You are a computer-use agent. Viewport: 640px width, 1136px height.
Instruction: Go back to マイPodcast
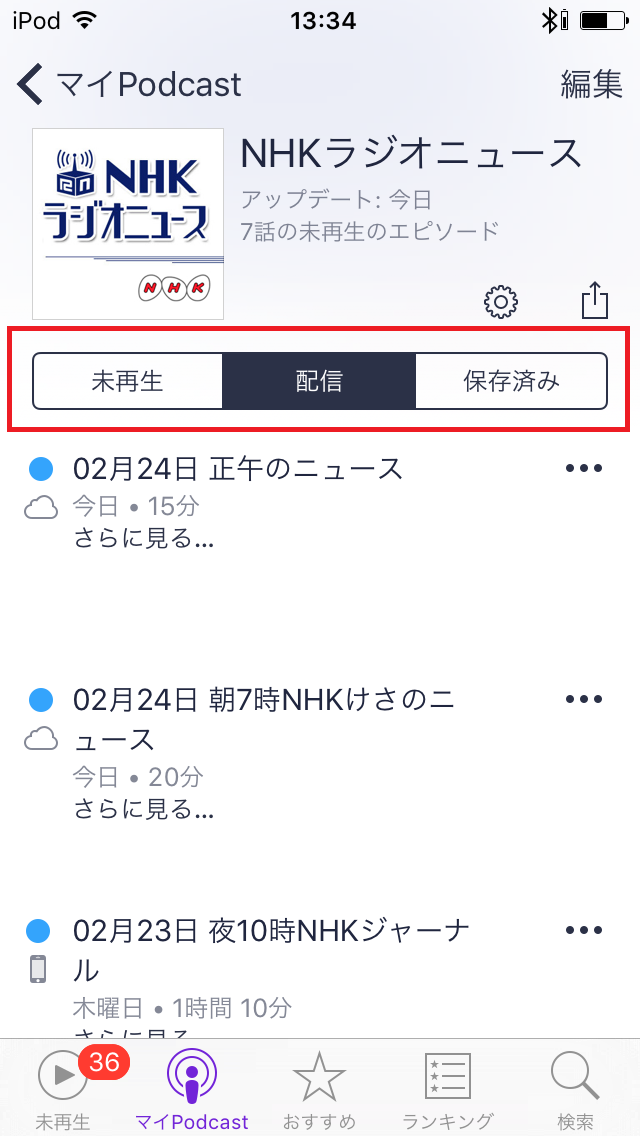coord(129,85)
